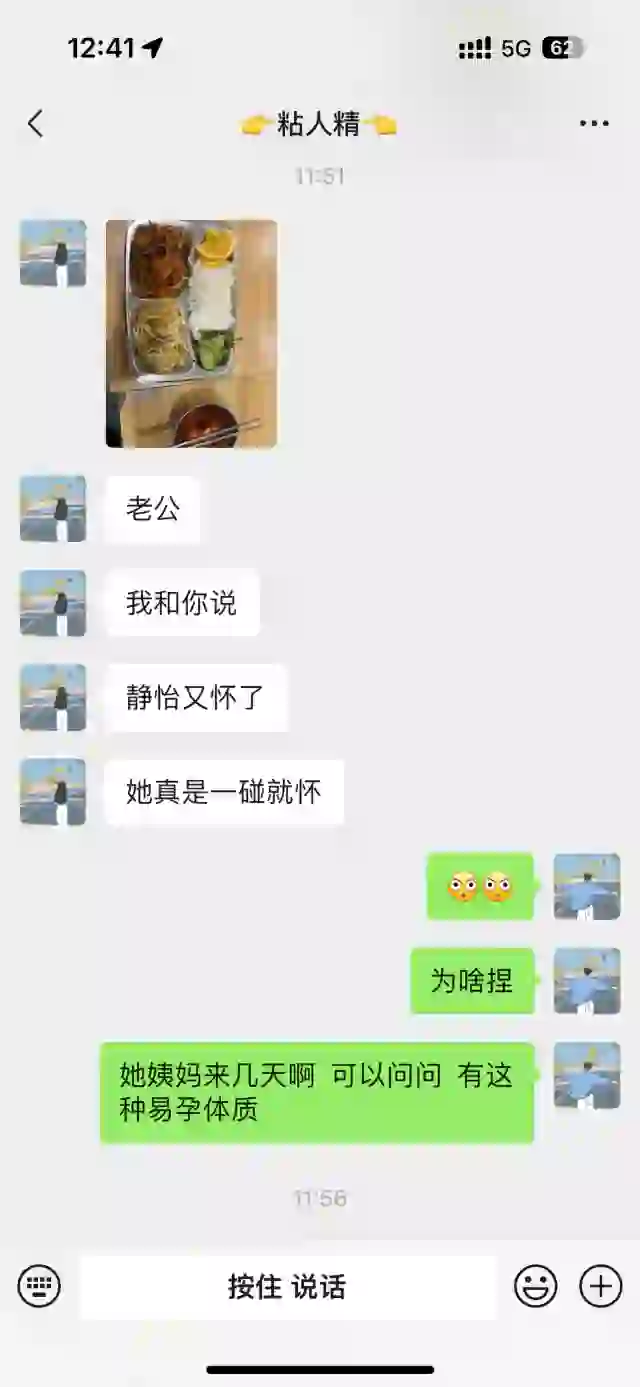
Task: Tap my avatar beside 为啥捏 message
Action: (587, 980)
